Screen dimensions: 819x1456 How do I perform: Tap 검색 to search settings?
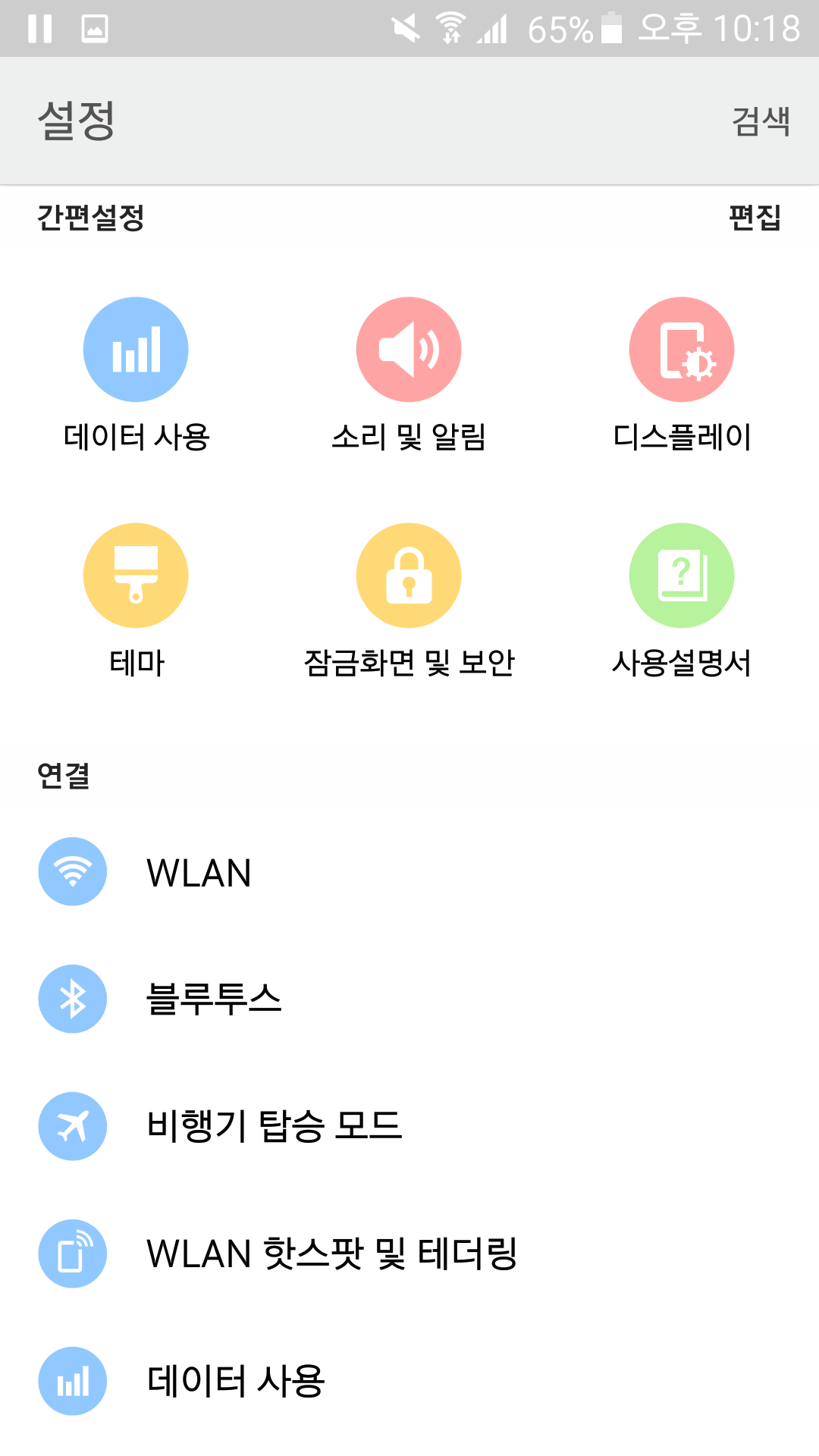pos(760,121)
